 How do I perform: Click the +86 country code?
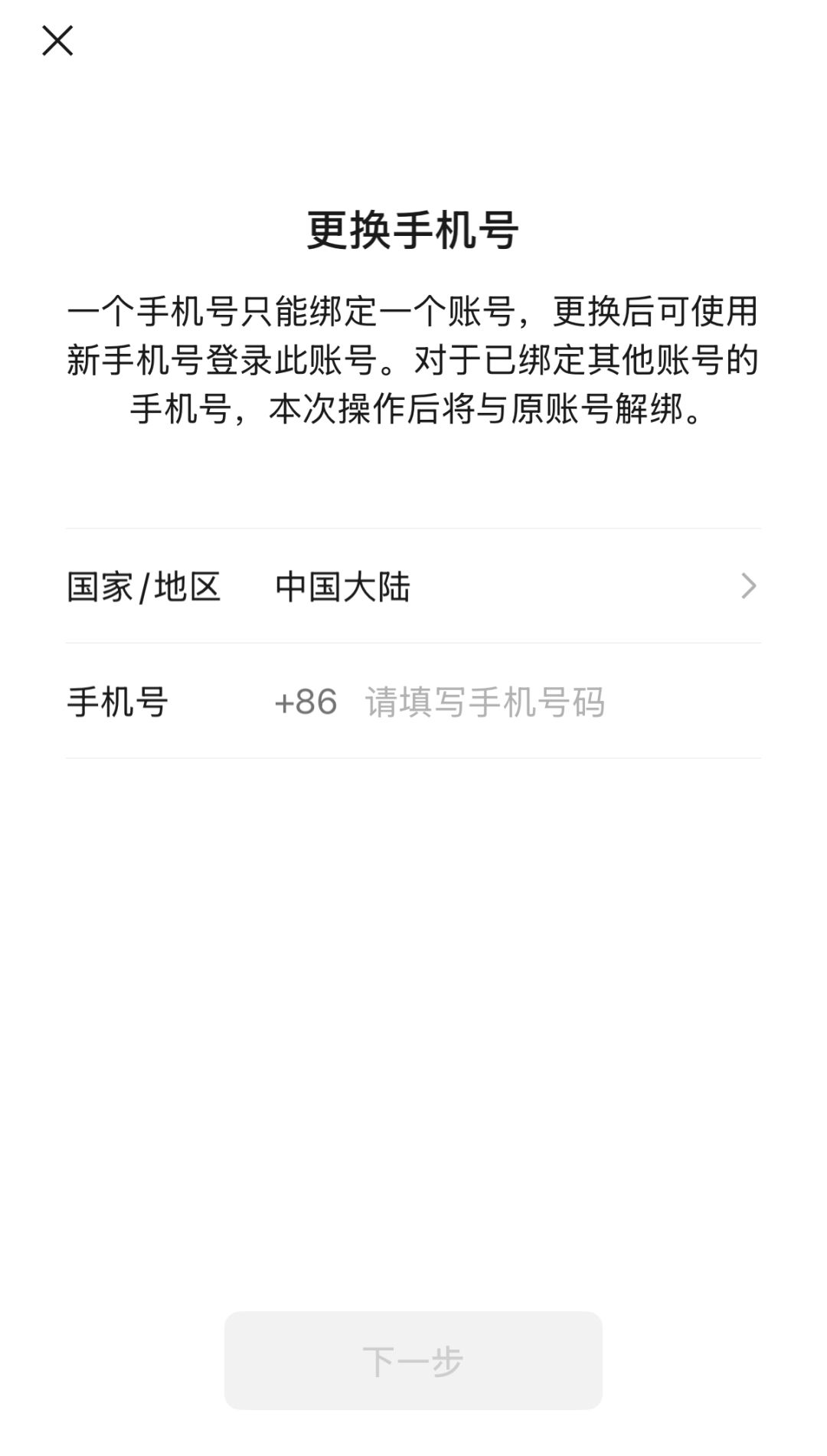tap(305, 703)
